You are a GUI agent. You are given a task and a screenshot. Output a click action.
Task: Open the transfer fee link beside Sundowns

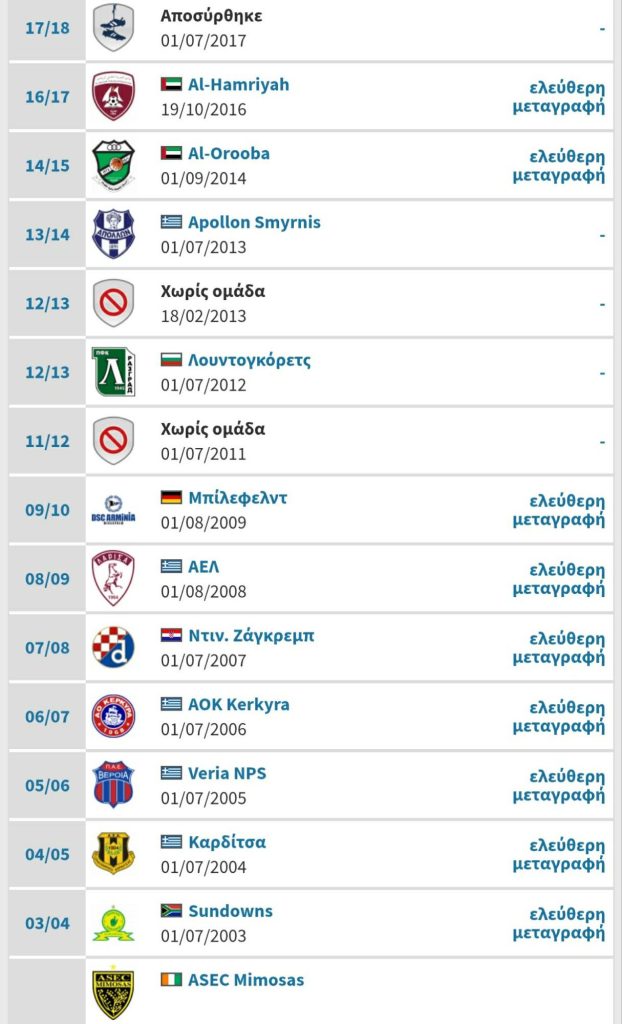click(x=559, y=924)
